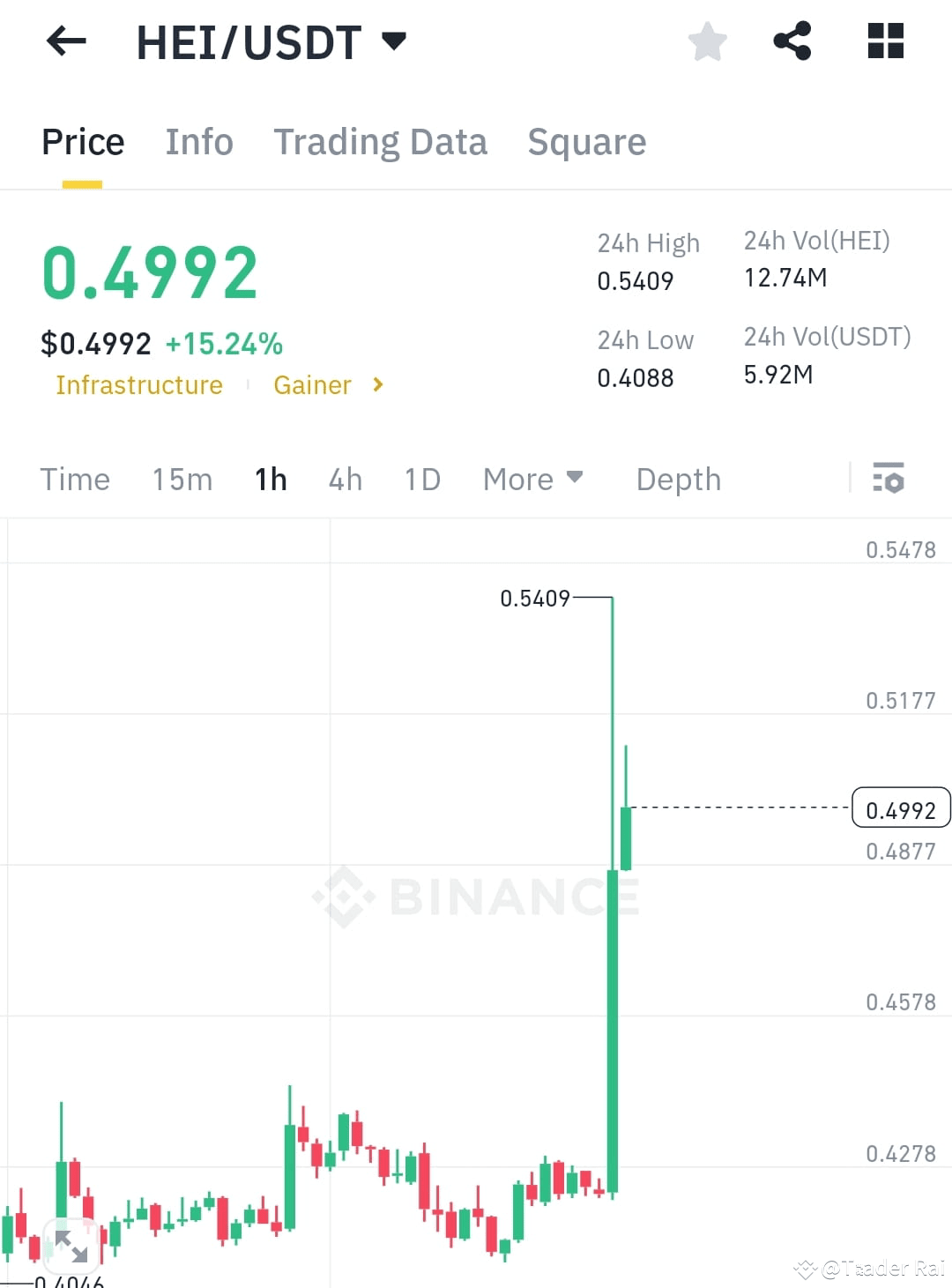The height and width of the screenshot is (1288, 952).
Task: Open the Depth view
Action: (x=678, y=479)
